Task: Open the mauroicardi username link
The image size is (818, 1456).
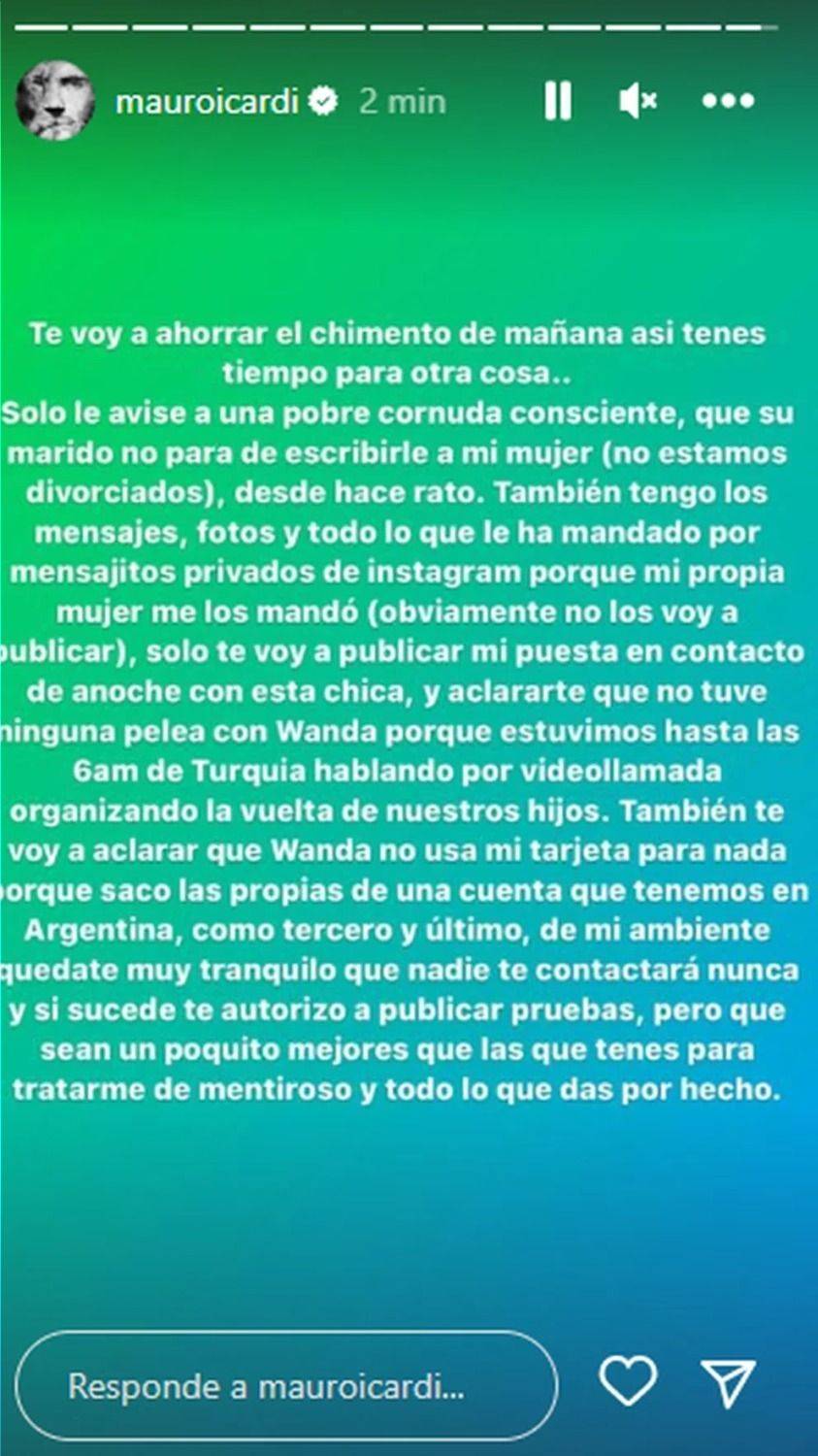Action: pos(206,101)
